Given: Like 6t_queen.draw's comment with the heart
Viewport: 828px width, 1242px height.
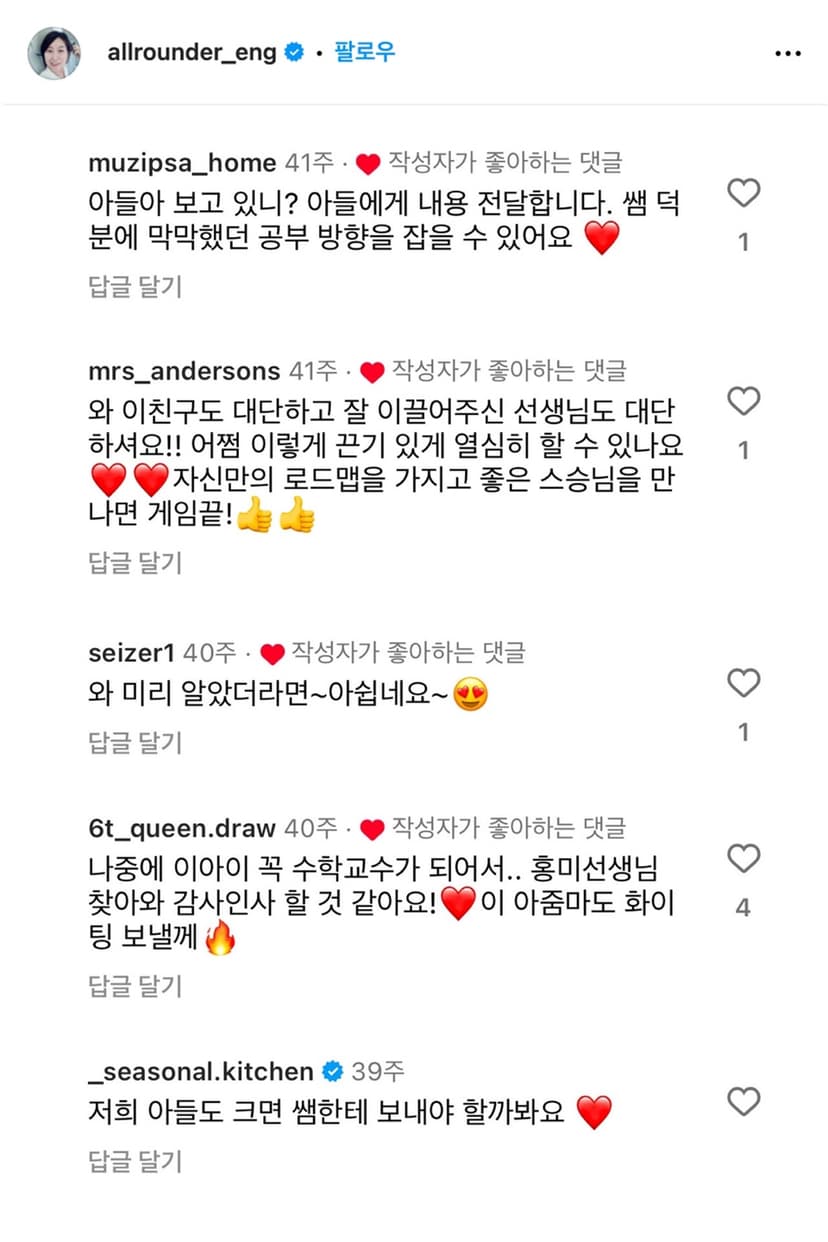Looking at the screenshot, I should point(743,857).
